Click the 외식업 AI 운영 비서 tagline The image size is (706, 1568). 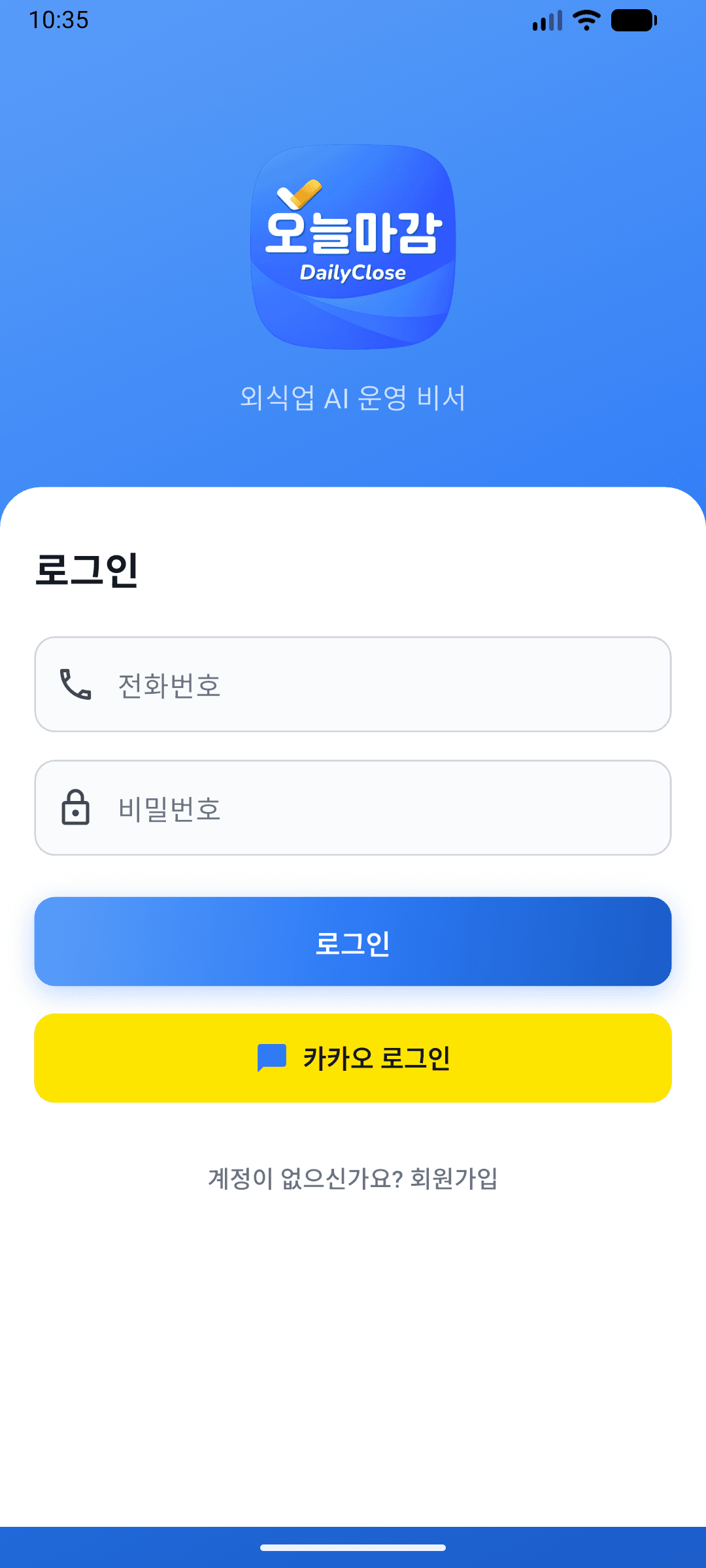tap(353, 397)
